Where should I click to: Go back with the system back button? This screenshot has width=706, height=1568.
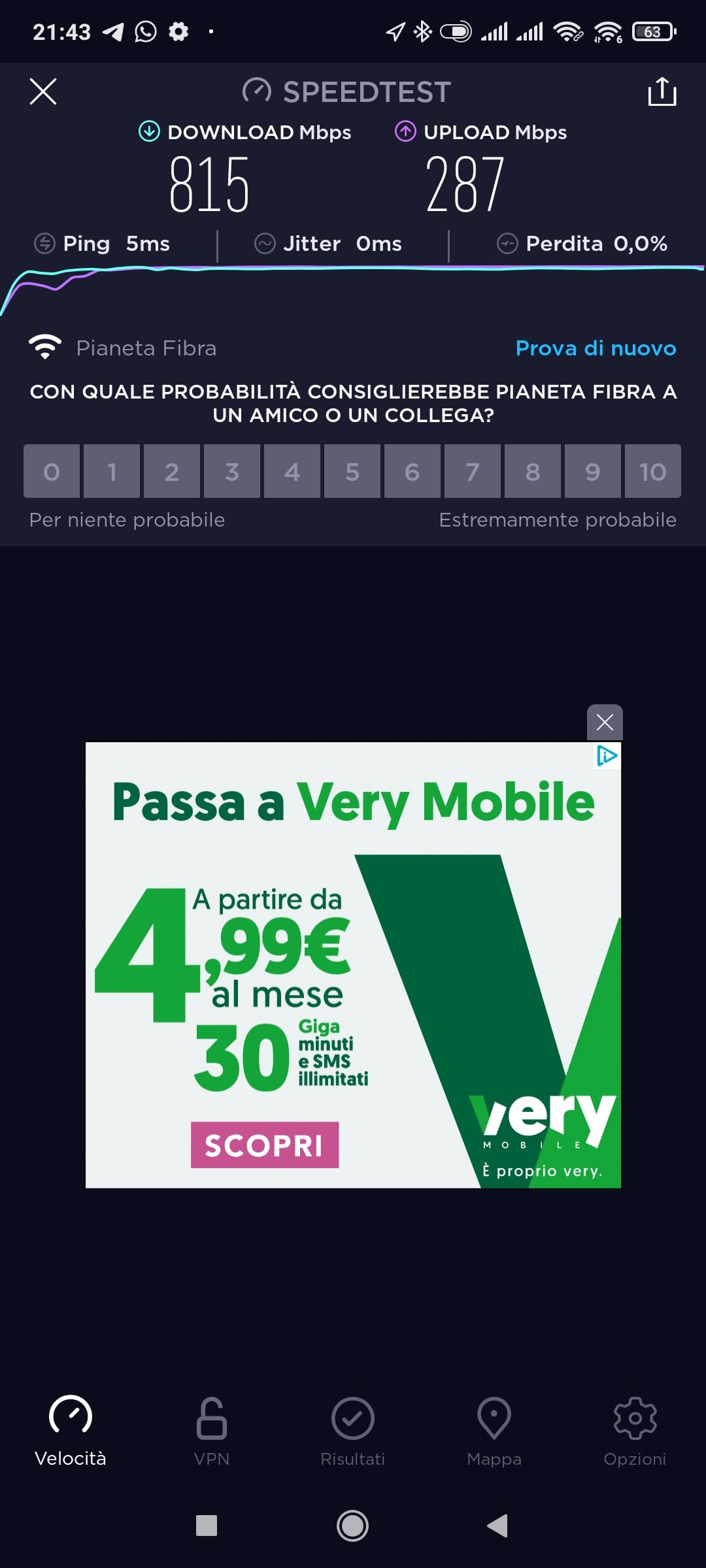click(x=497, y=1526)
